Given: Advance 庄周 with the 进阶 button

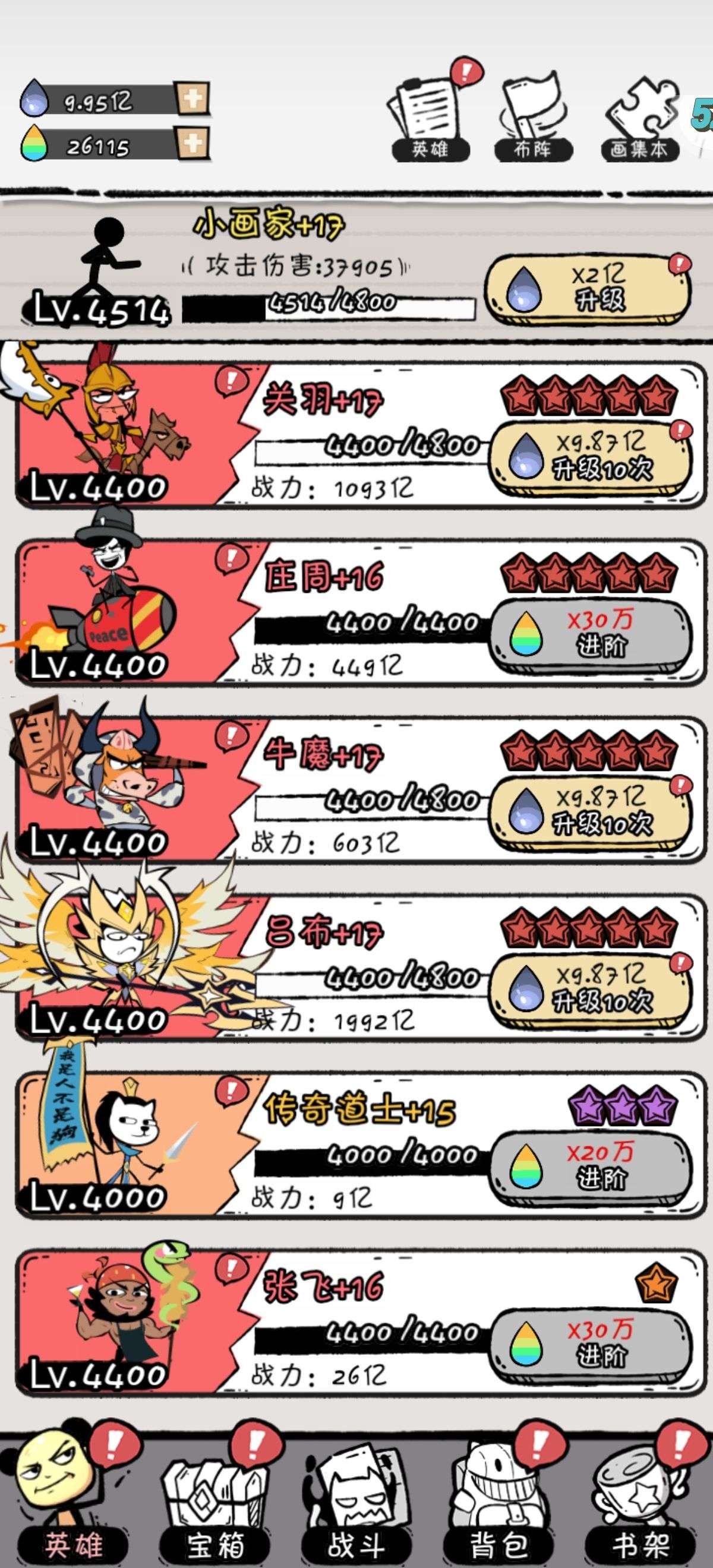Looking at the screenshot, I should (x=591, y=633).
